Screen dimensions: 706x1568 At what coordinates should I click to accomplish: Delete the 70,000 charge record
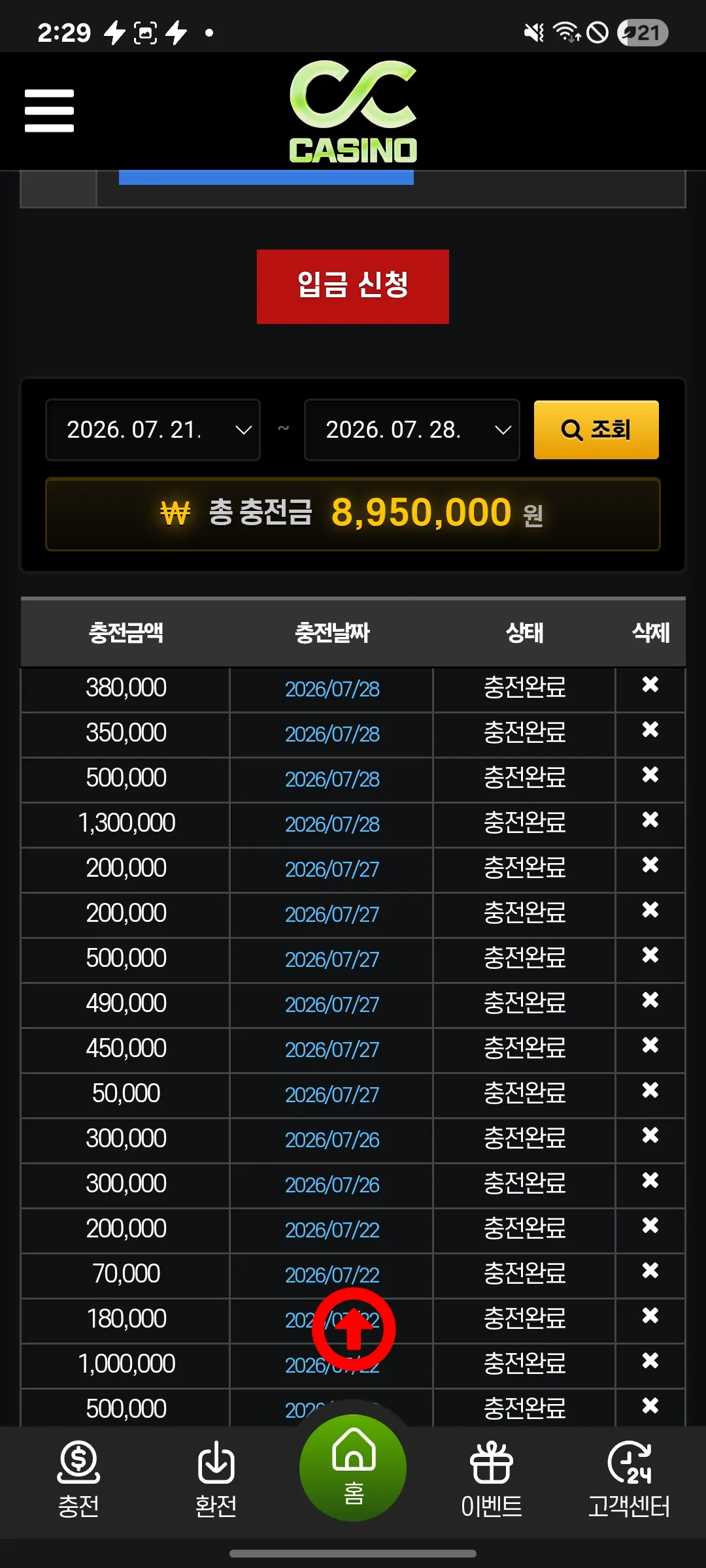[650, 1271]
